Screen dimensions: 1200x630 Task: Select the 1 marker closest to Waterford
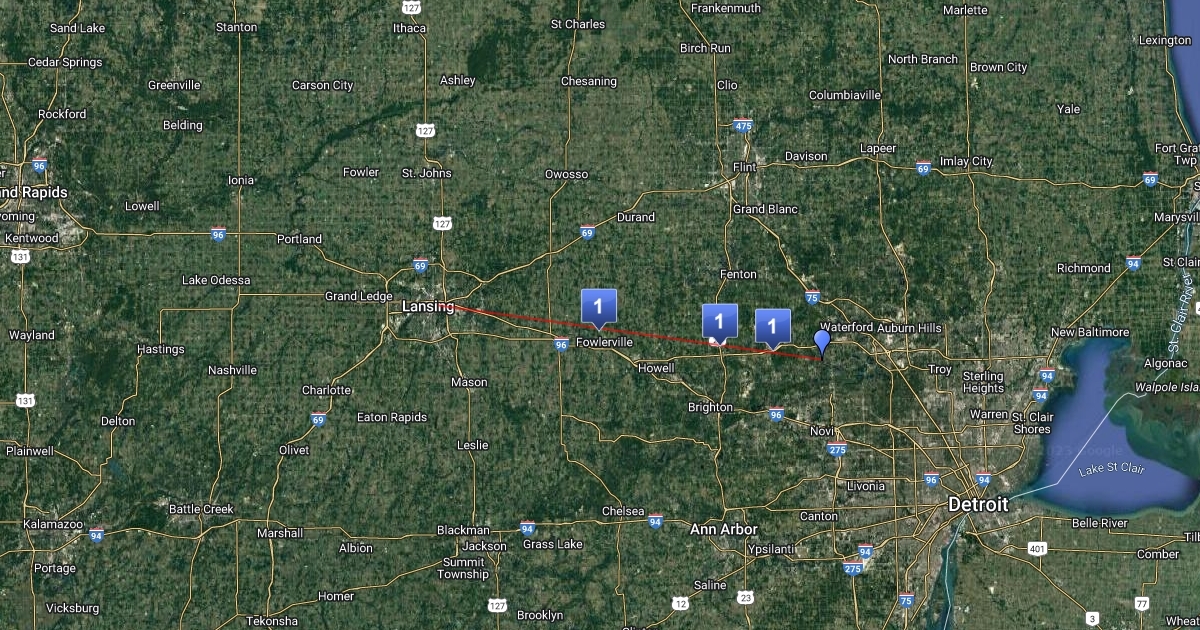click(772, 325)
